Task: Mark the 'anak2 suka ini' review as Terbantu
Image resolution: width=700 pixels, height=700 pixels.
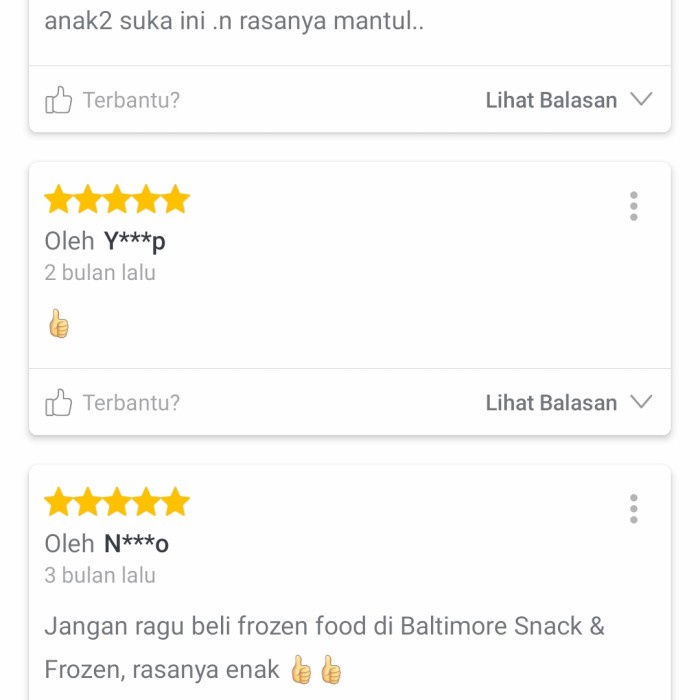Action: [112, 100]
